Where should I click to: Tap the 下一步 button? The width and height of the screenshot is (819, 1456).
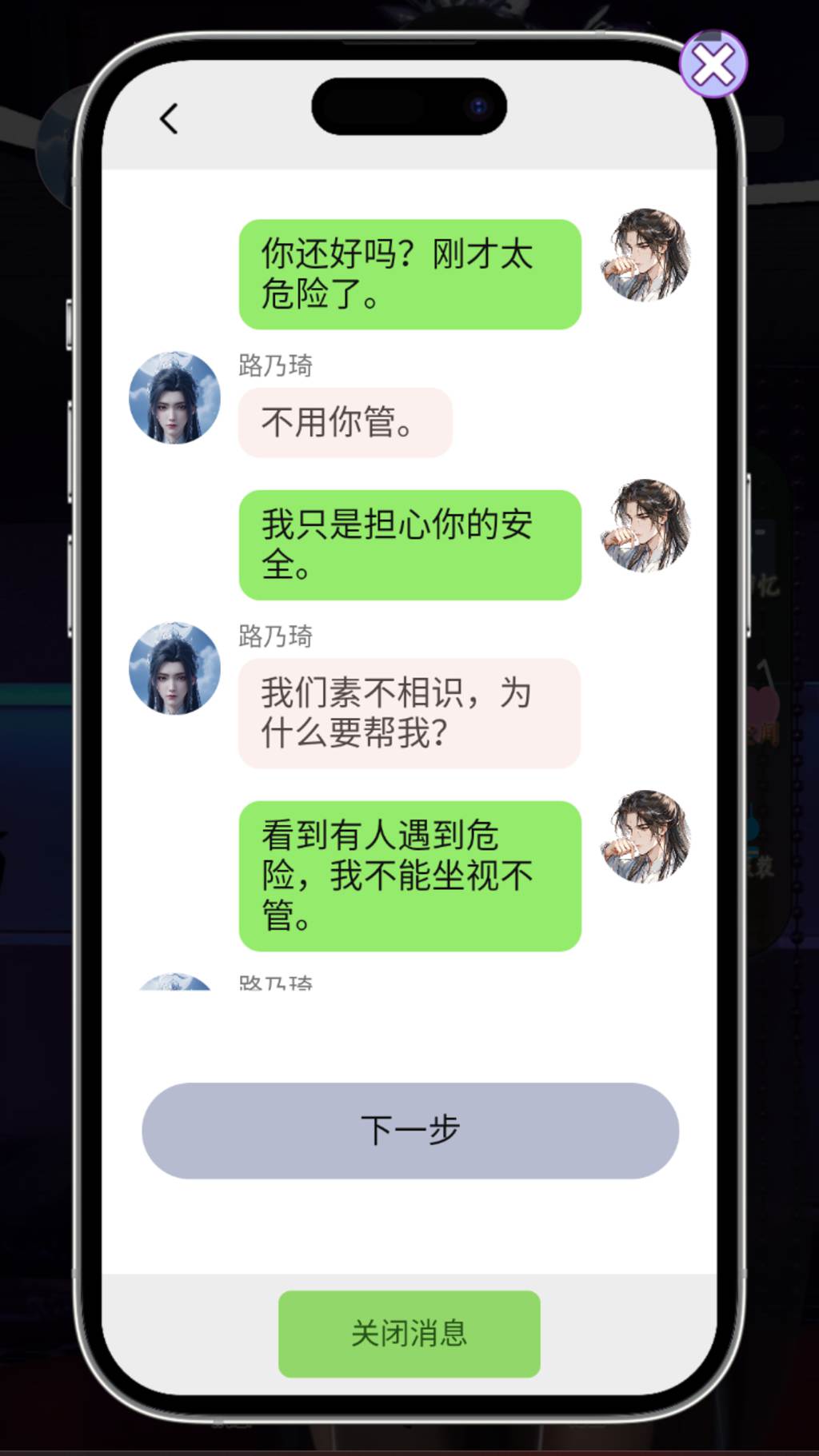(410, 1130)
